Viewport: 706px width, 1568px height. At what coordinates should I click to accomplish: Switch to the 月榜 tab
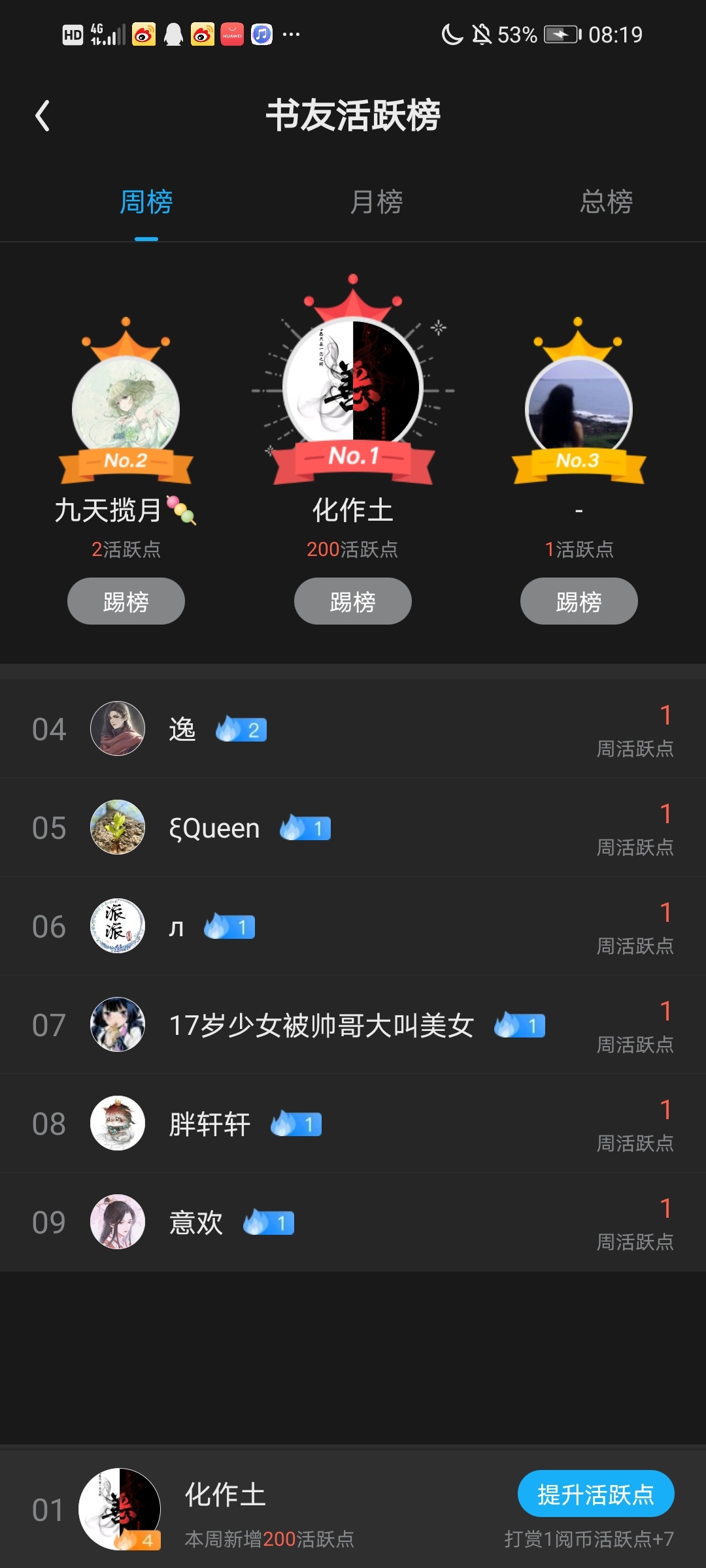tap(377, 202)
